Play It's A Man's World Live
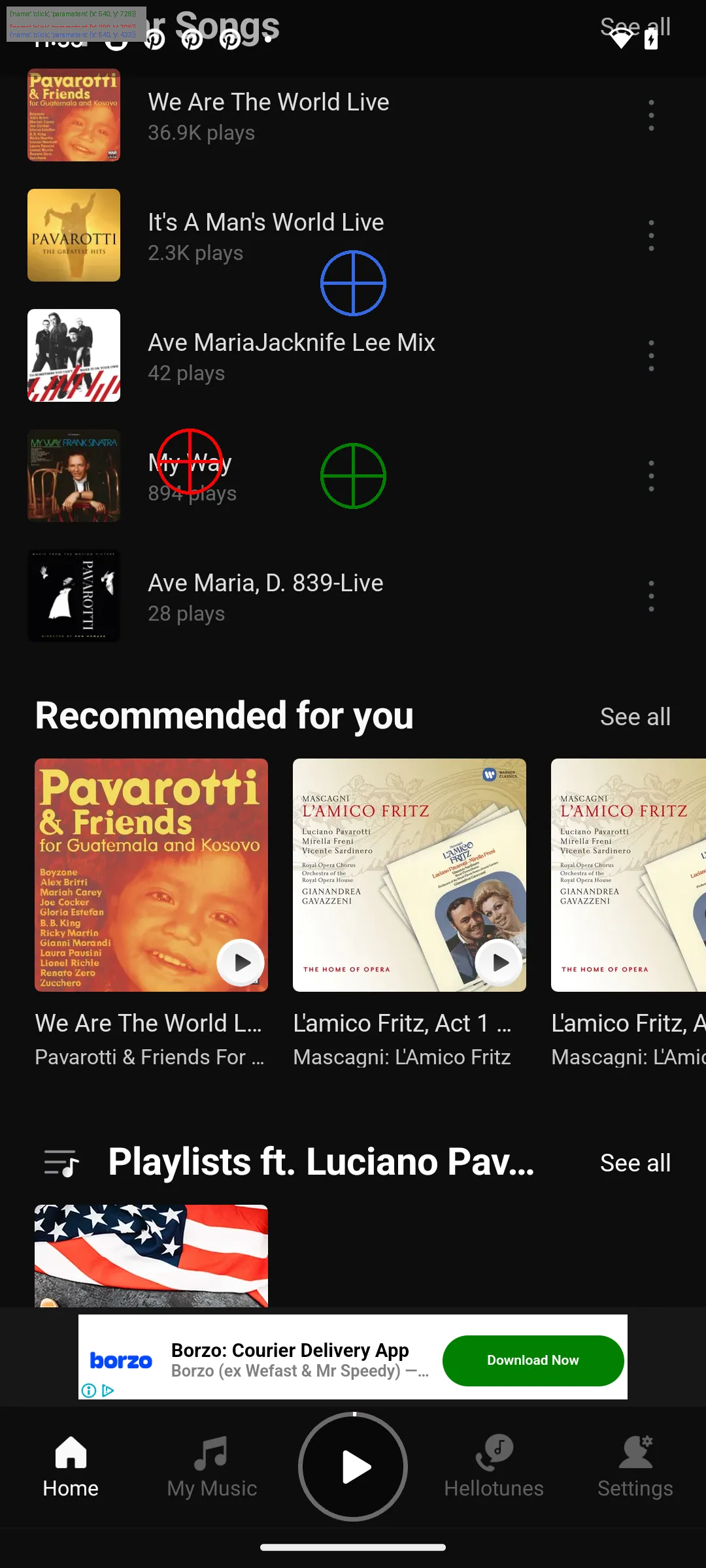Image resolution: width=706 pixels, height=1568 pixels. (x=265, y=236)
